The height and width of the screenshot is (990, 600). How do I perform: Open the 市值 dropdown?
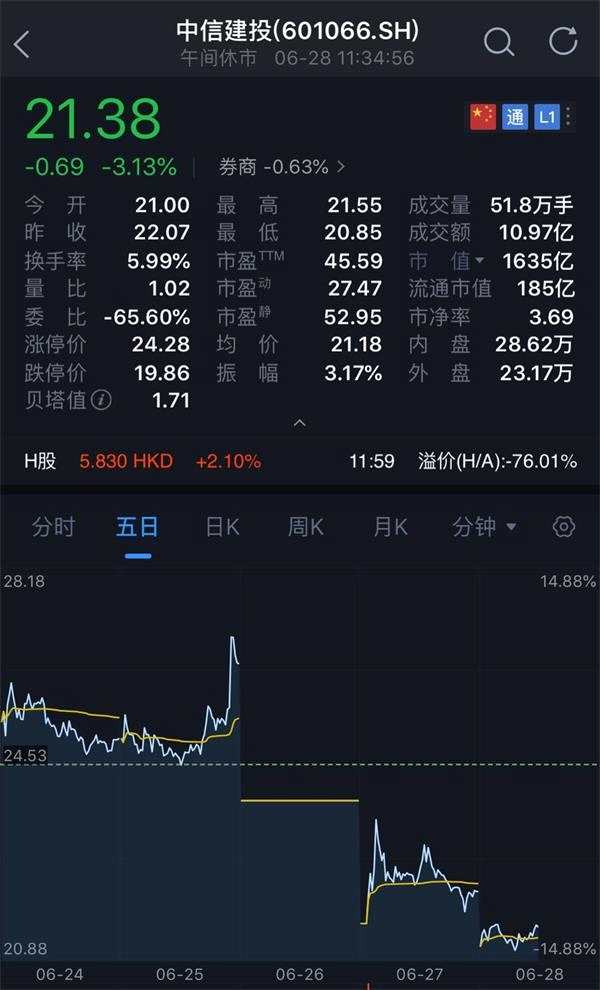click(446, 261)
